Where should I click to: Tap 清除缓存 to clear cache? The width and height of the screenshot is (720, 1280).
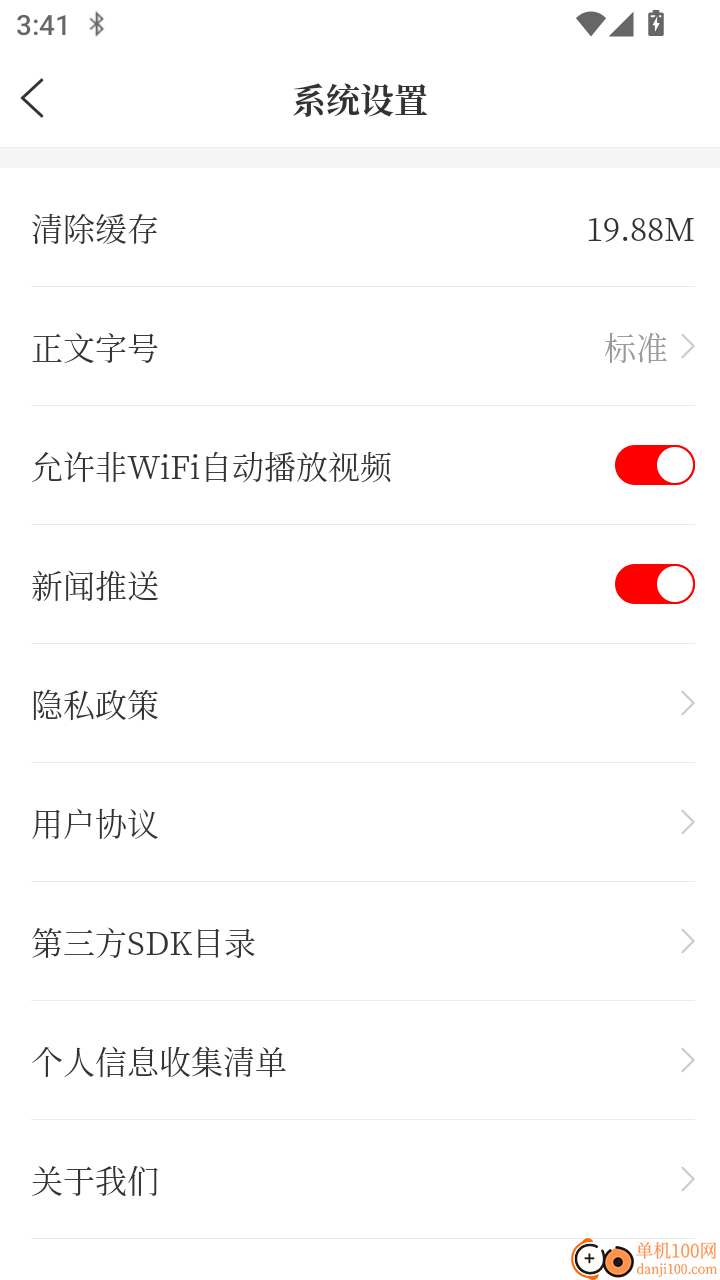pyautogui.click(x=94, y=229)
